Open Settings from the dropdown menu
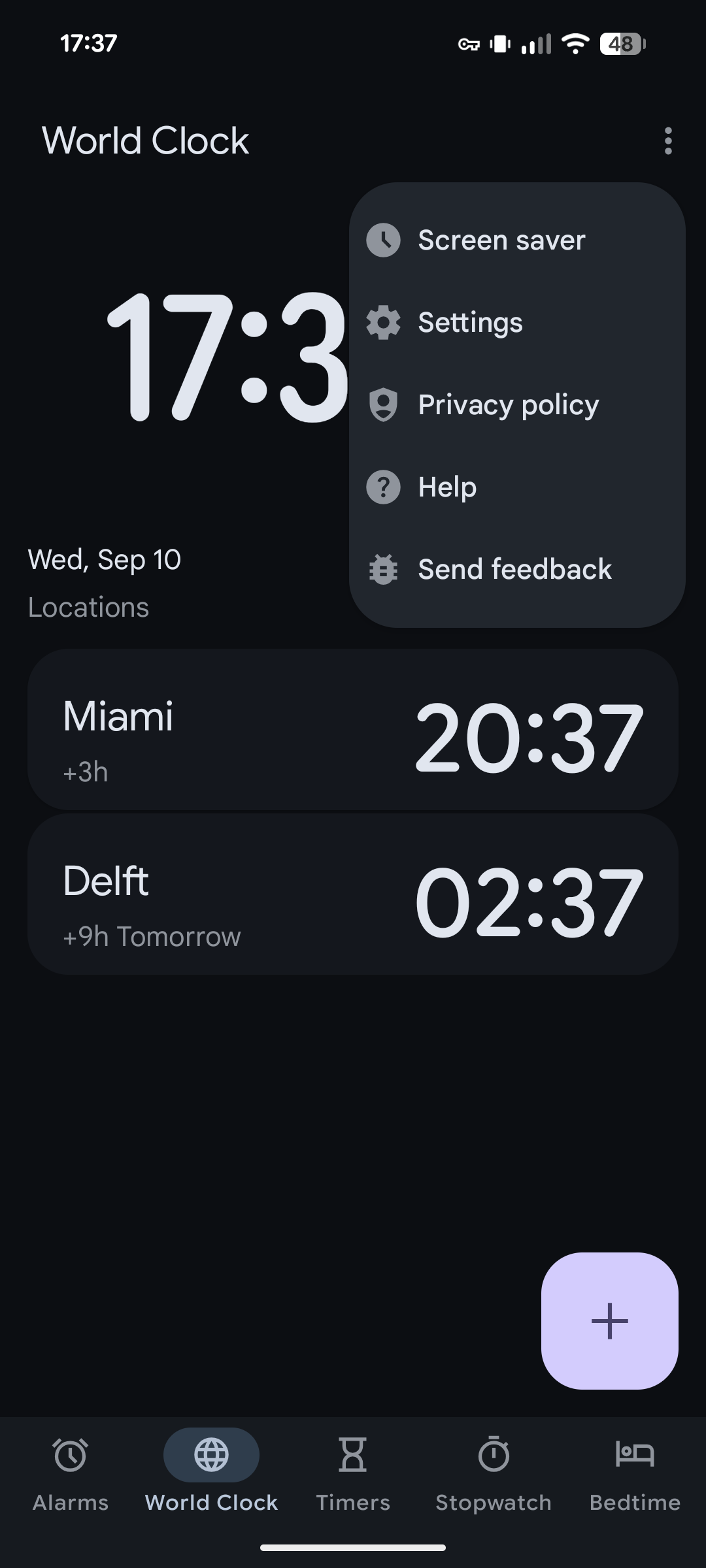Viewport: 706px width, 1568px height. click(469, 323)
